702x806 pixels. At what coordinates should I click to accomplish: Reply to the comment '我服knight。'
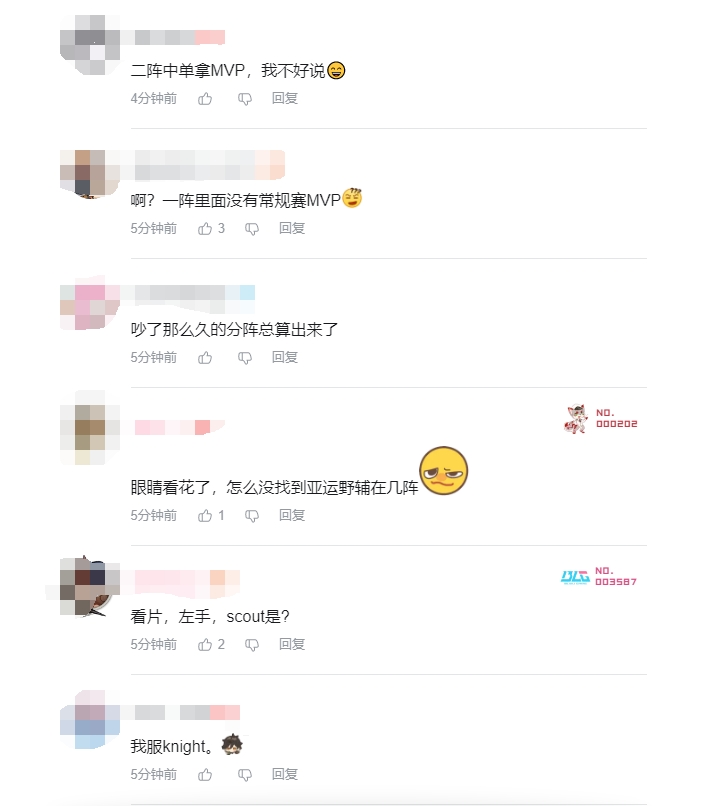pyautogui.click(x=285, y=774)
